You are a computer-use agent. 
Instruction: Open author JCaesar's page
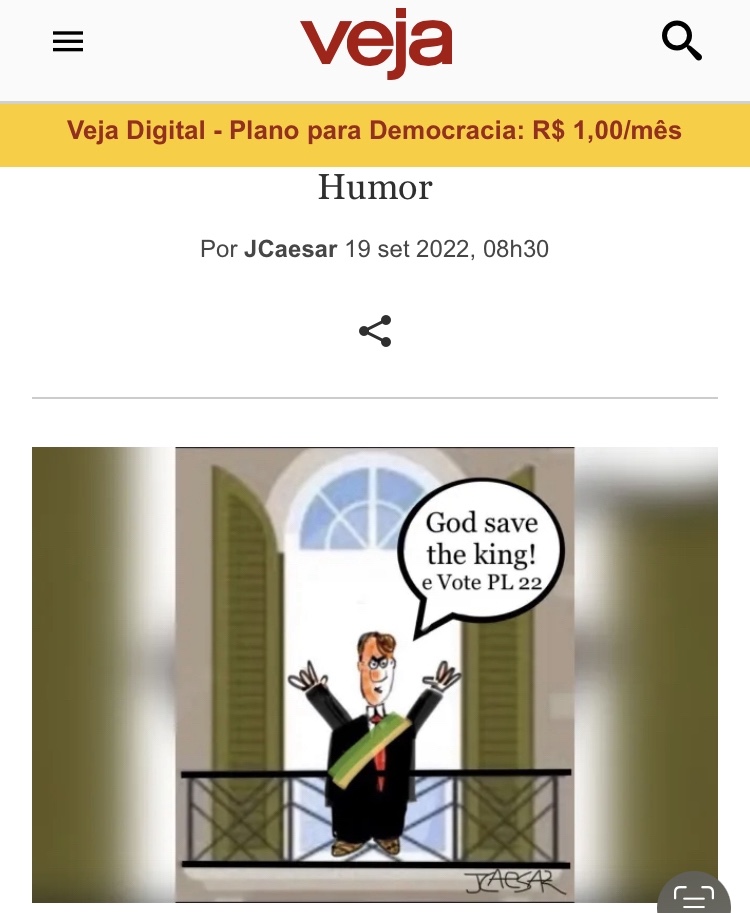tap(291, 249)
